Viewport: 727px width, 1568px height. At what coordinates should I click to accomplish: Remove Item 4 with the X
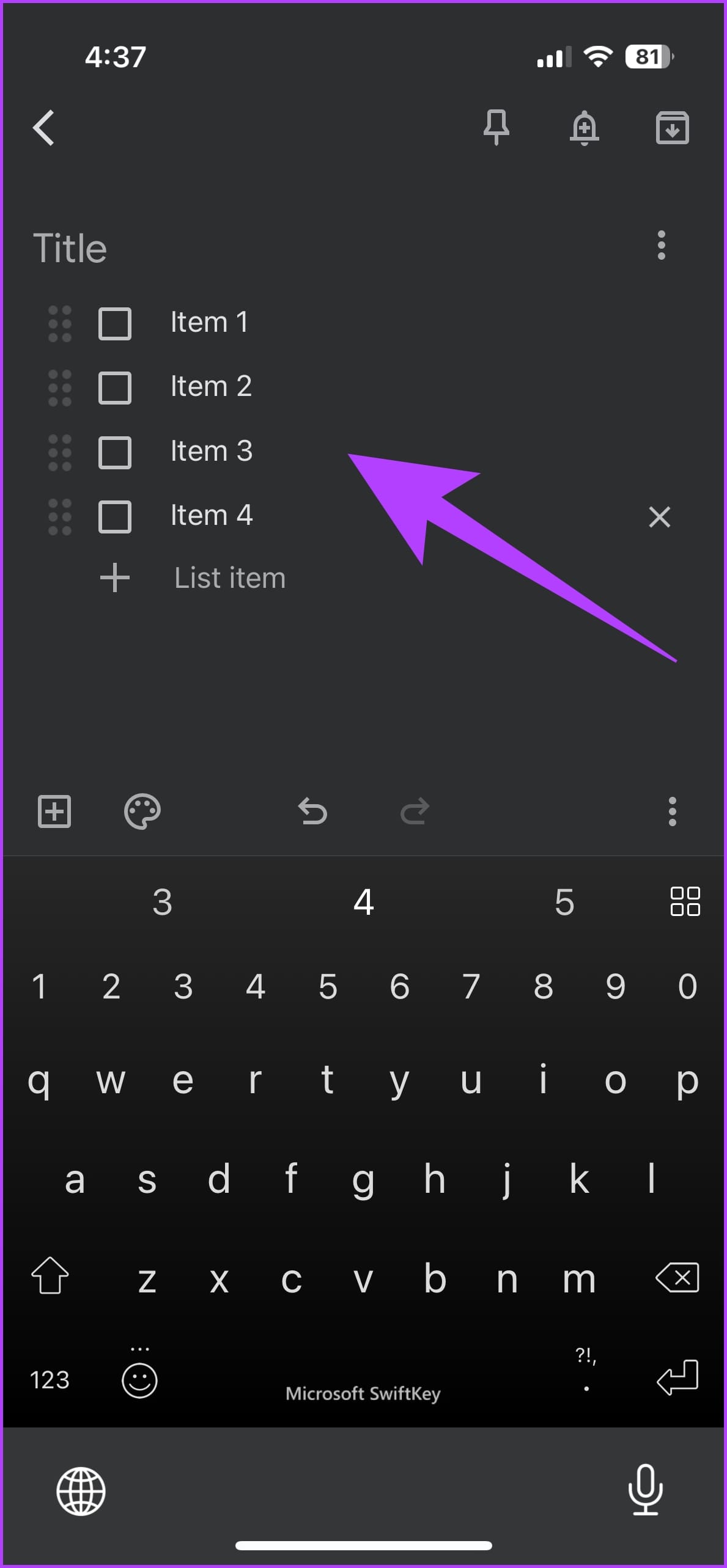[659, 517]
